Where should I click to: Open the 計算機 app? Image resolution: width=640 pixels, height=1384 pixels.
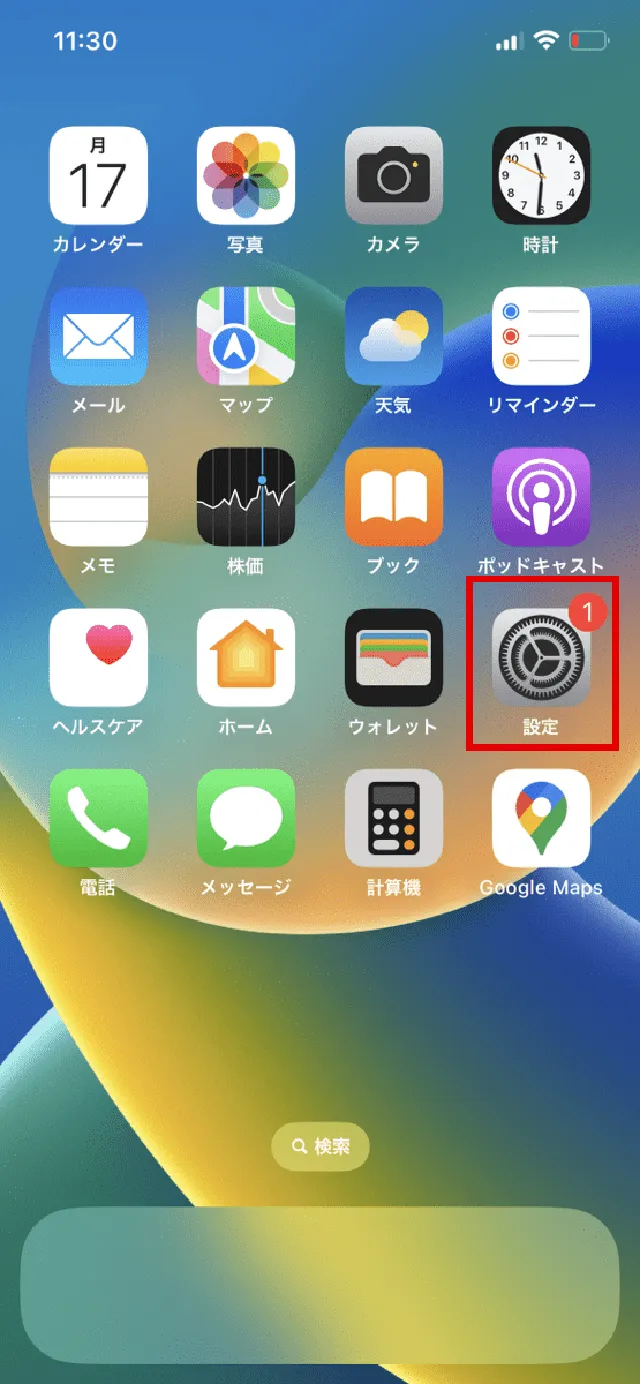[x=394, y=818]
